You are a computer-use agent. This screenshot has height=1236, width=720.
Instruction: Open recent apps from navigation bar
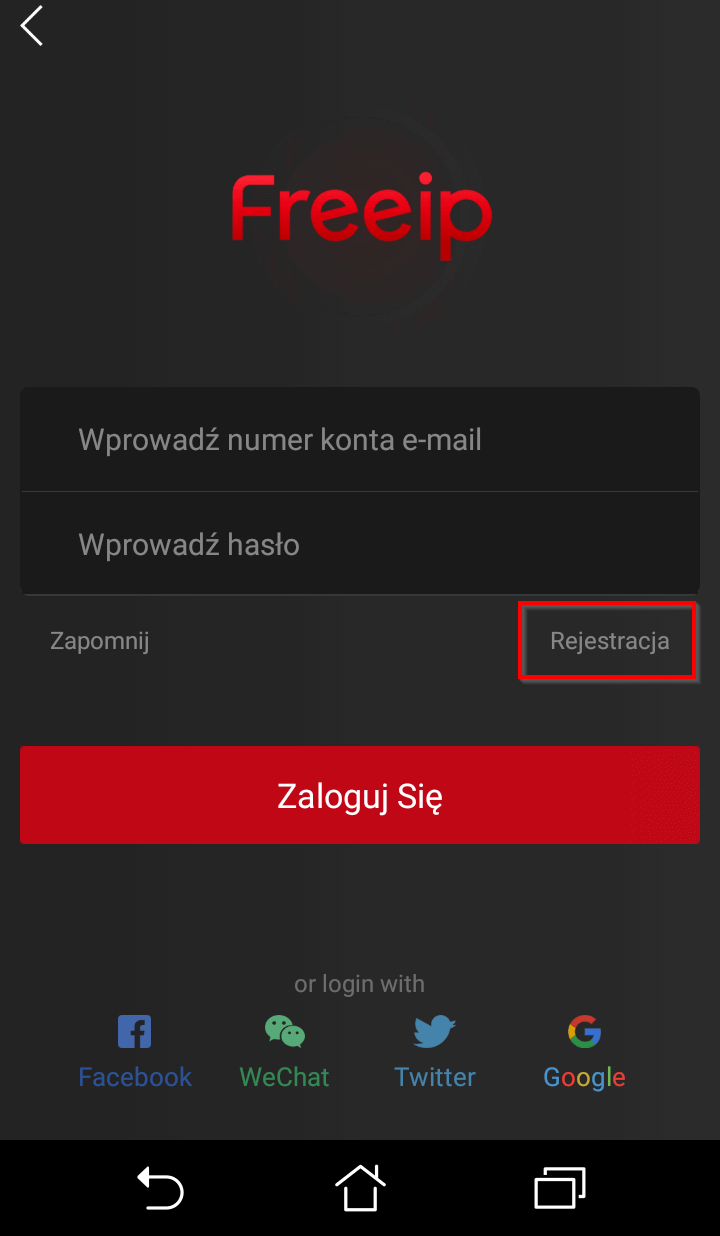click(x=560, y=1188)
